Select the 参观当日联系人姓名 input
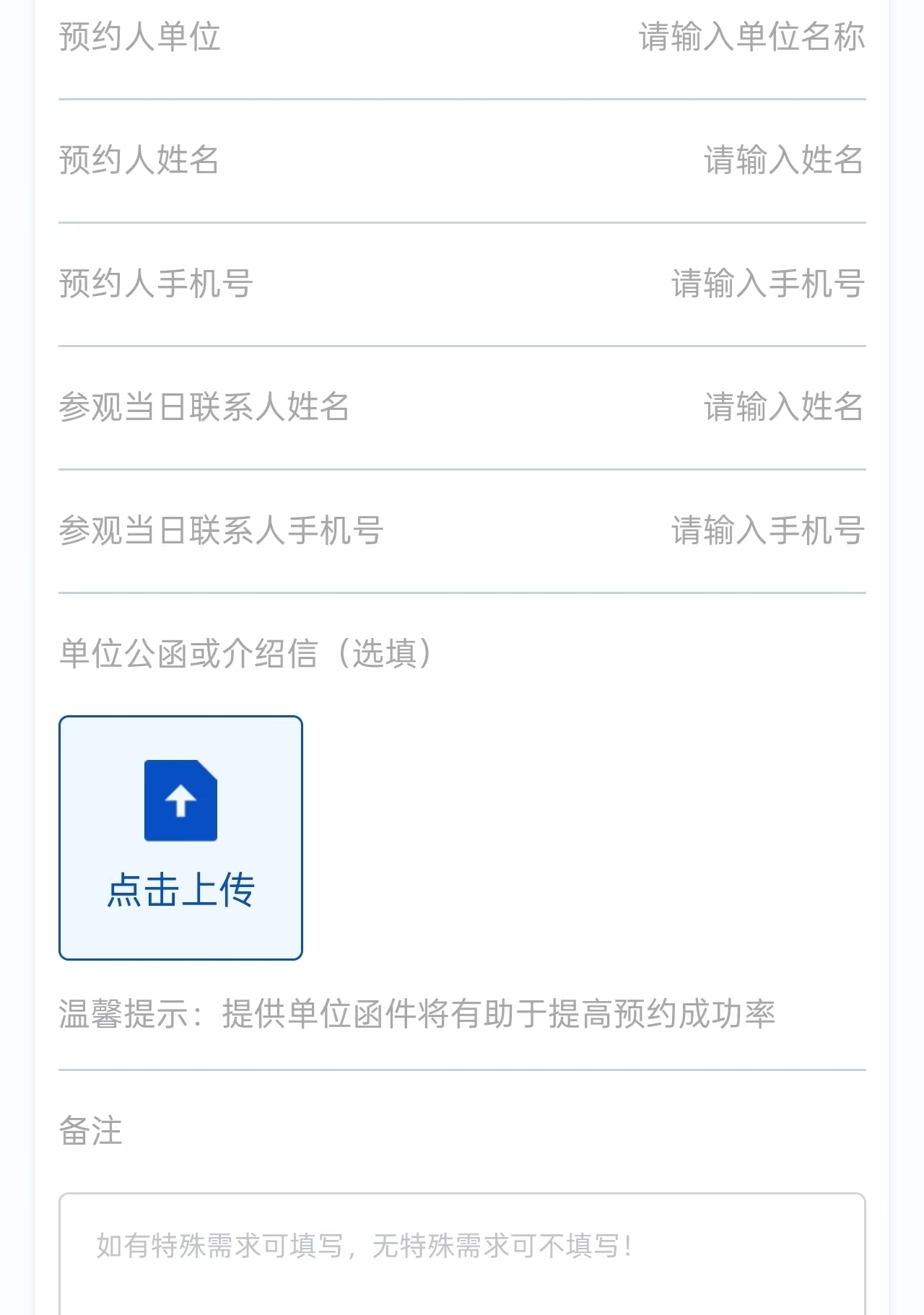This screenshot has width=924, height=1315. pos(783,407)
